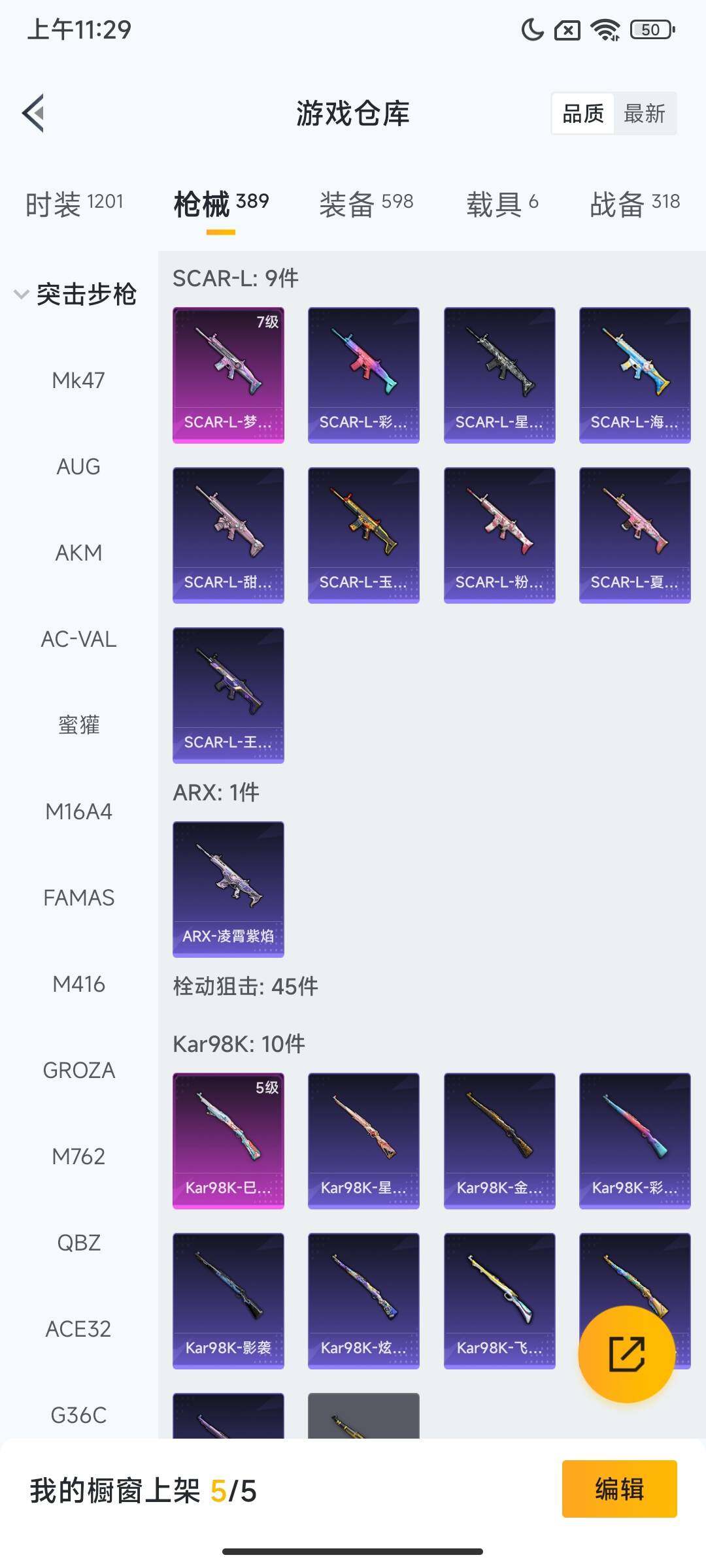Select Mk47 in the weapon list
This screenshot has height=1568, width=706.
coord(78,380)
